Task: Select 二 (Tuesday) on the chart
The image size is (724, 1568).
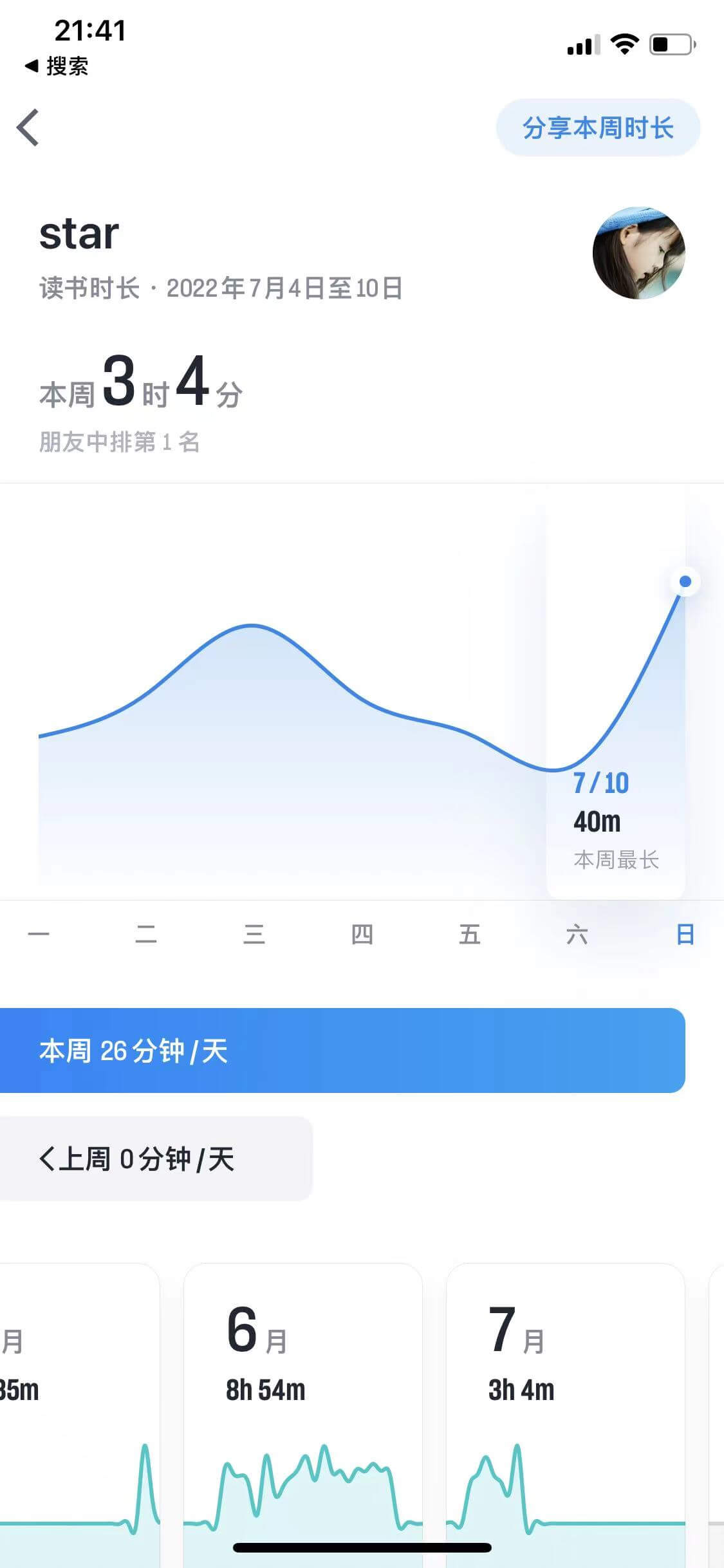Action: pos(146,934)
